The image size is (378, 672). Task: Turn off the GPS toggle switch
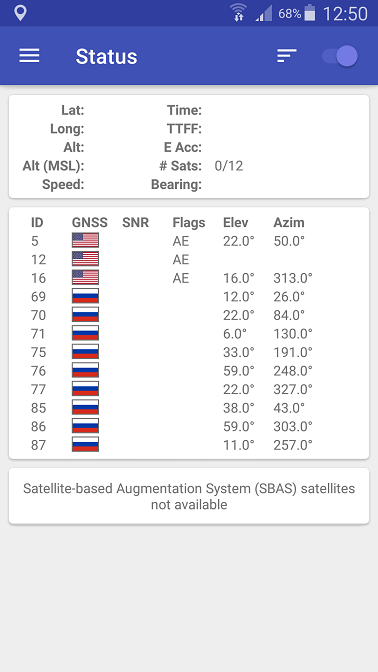click(x=340, y=56)
